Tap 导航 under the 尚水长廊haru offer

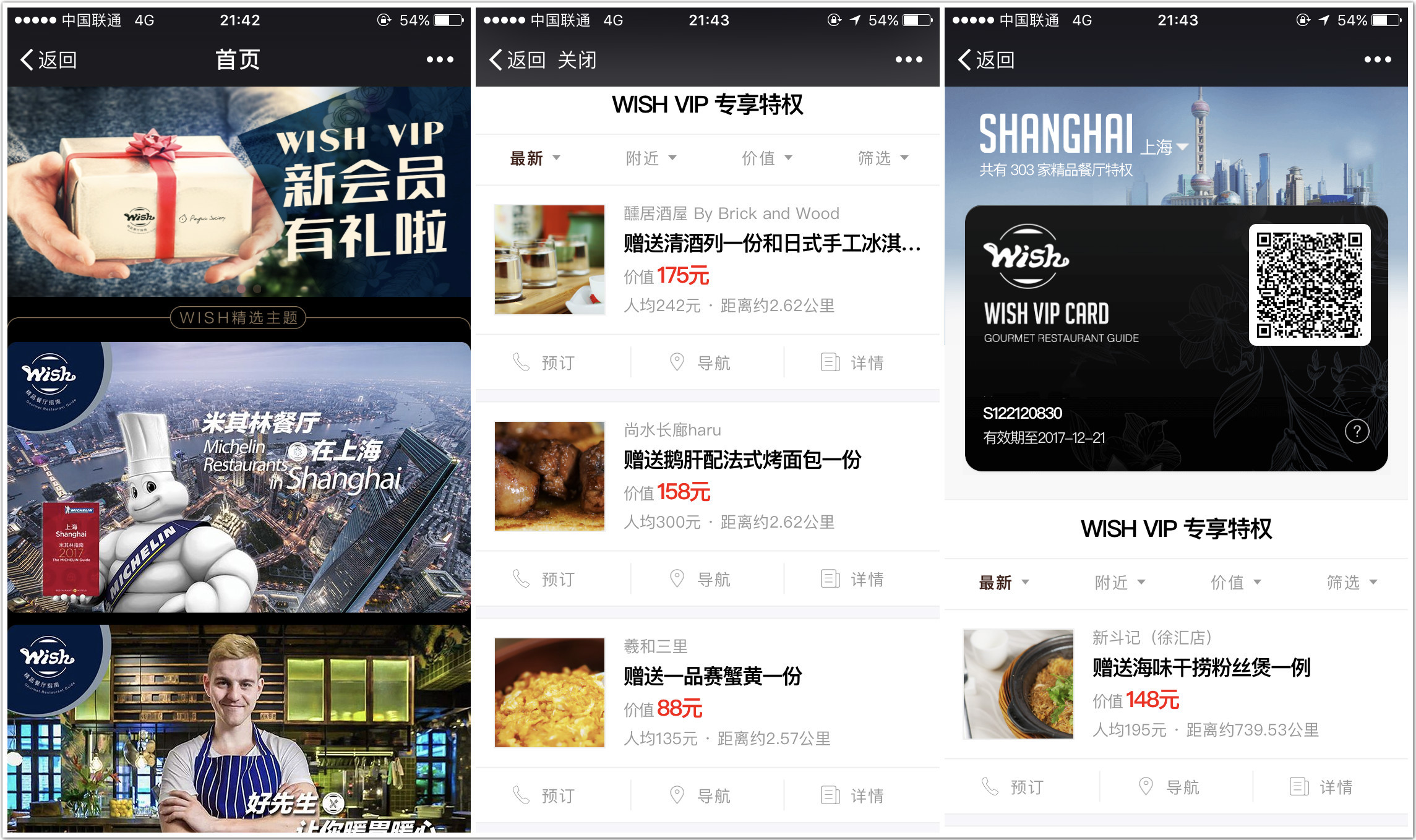click(700, 579)
